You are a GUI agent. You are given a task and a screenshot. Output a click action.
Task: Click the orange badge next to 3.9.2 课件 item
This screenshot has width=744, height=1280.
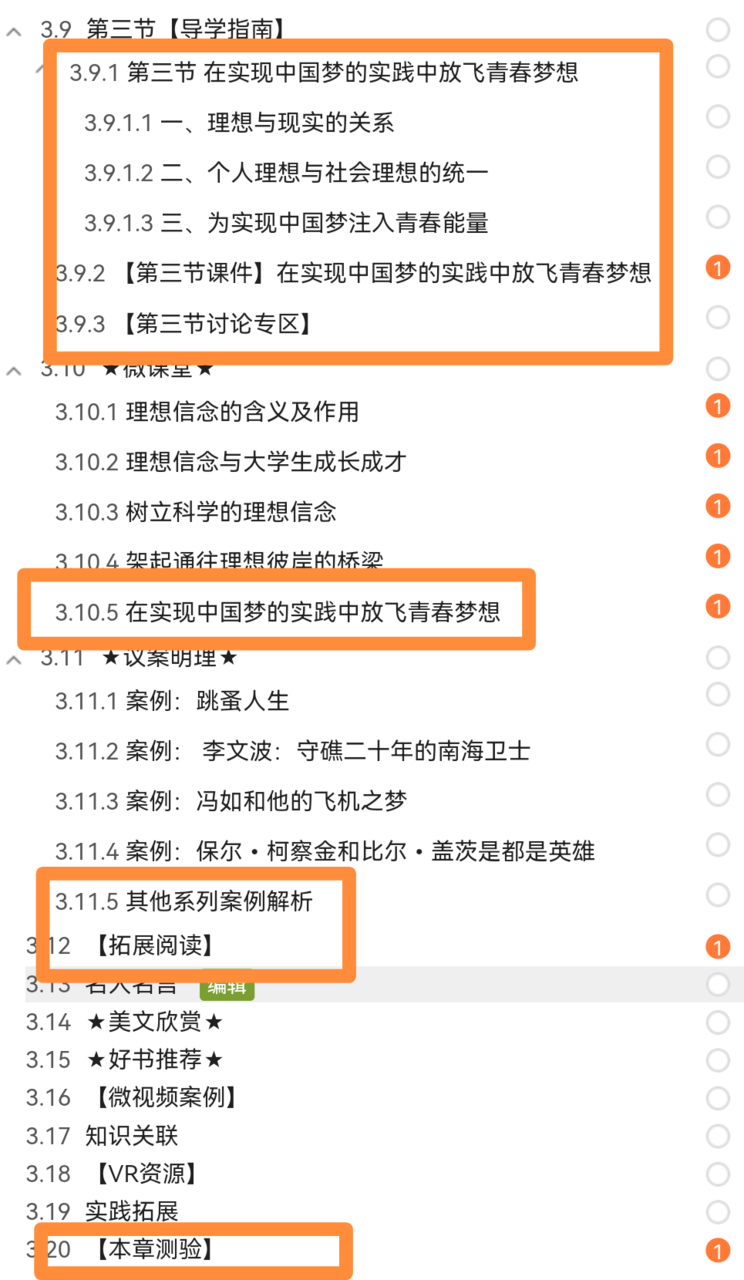pos(718,267)
